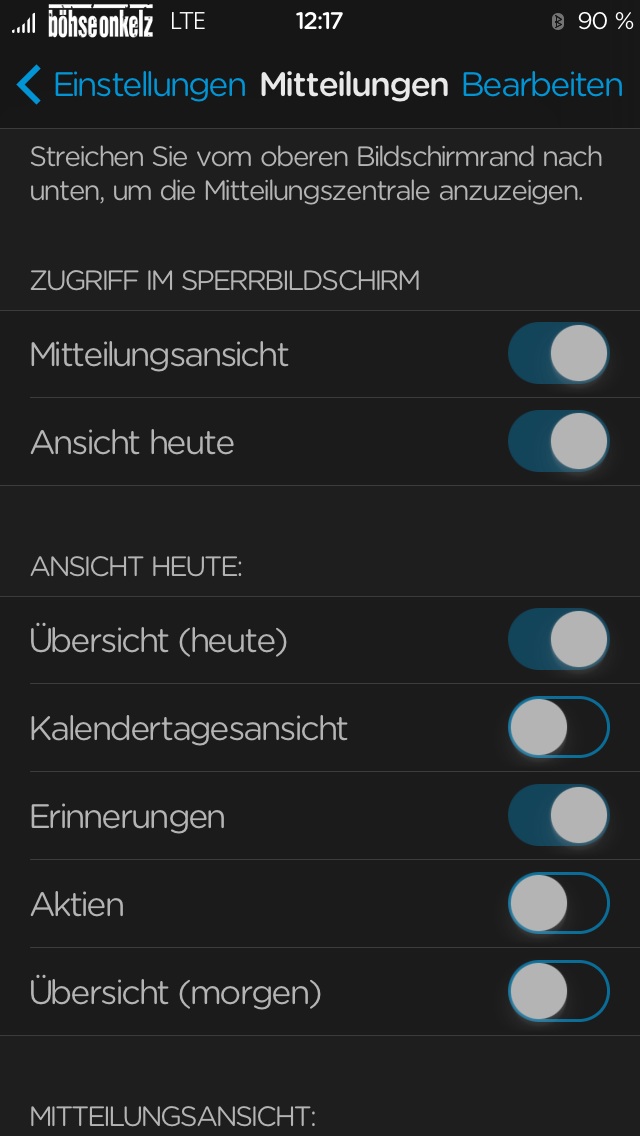Screen dimensions: 640x1136
Task: Enable Übersicht (morgen)
Action: (558, 992)
